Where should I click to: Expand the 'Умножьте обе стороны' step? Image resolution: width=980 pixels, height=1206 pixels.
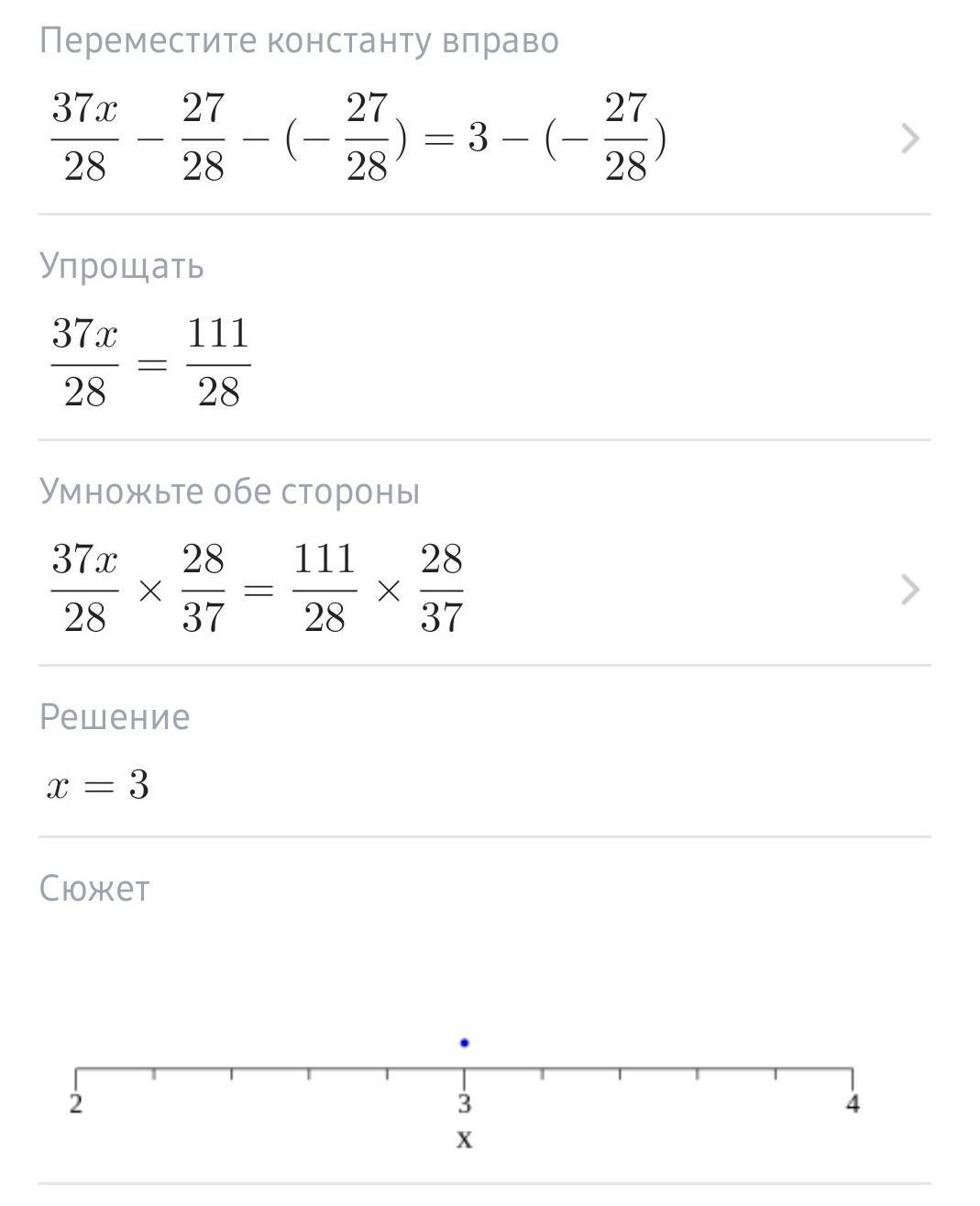point(909,590)
